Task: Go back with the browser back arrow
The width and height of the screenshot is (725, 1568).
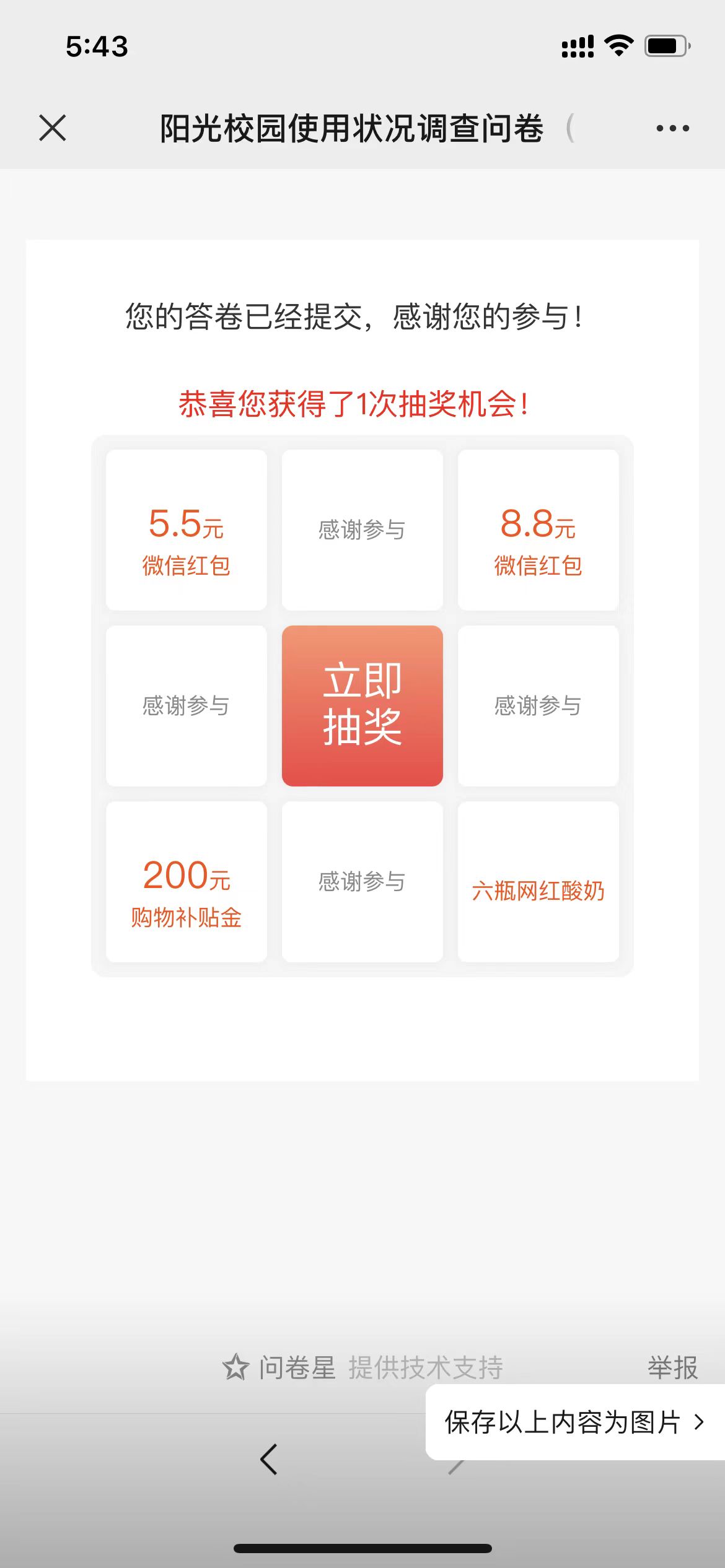Action: (x=269, y=1459)
